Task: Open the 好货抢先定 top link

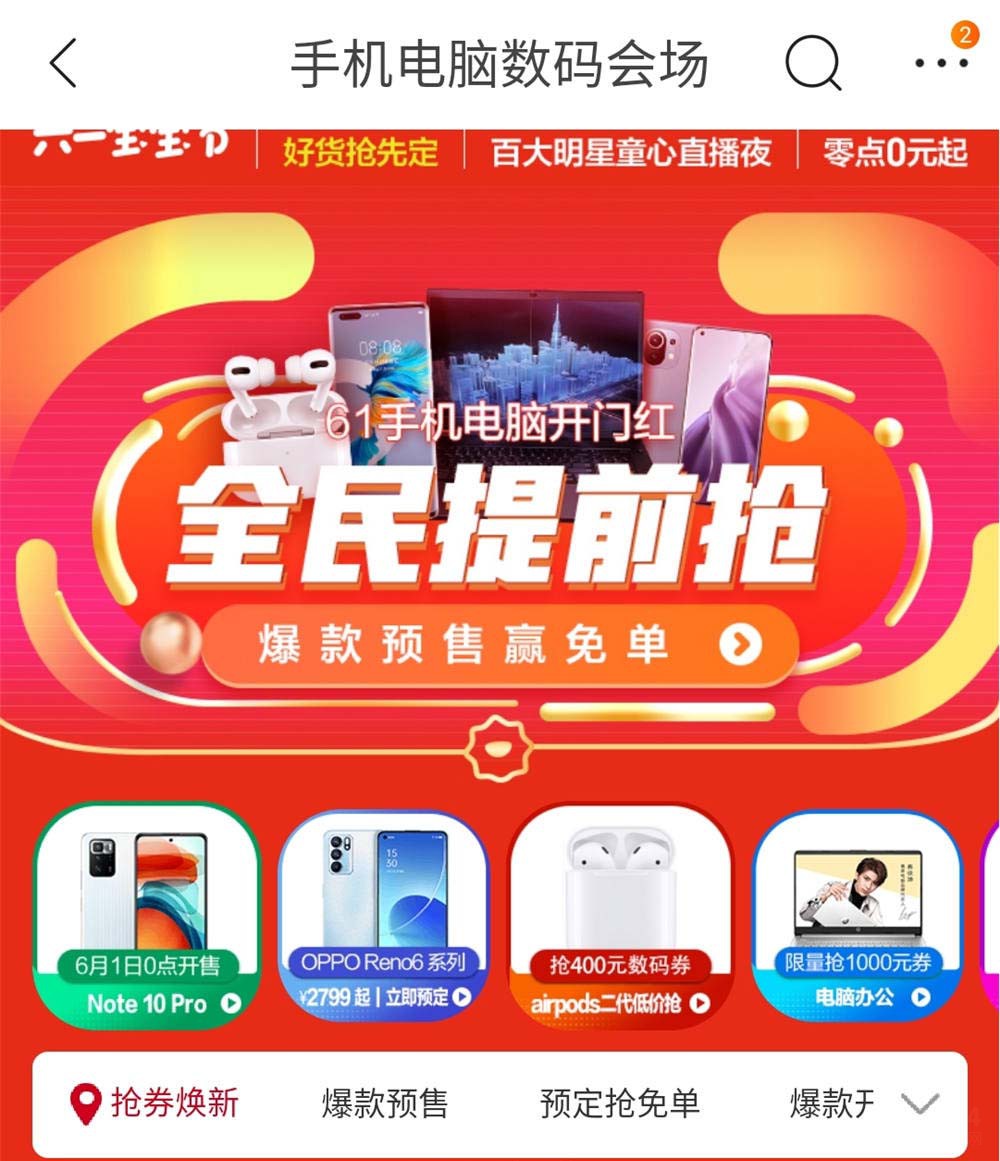Action: (360, 152)
